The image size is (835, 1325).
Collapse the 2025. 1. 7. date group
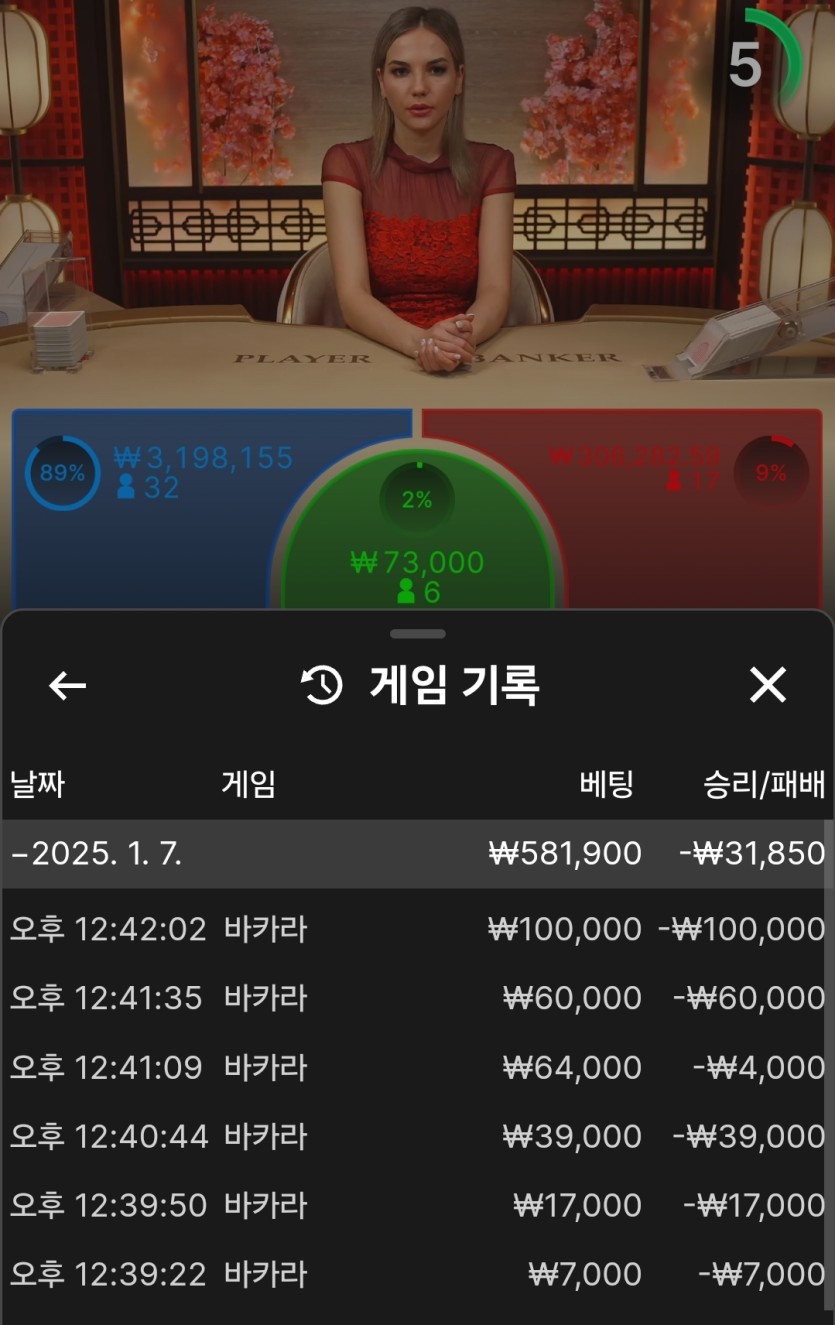pyautogui.click(x=100, y=853)
